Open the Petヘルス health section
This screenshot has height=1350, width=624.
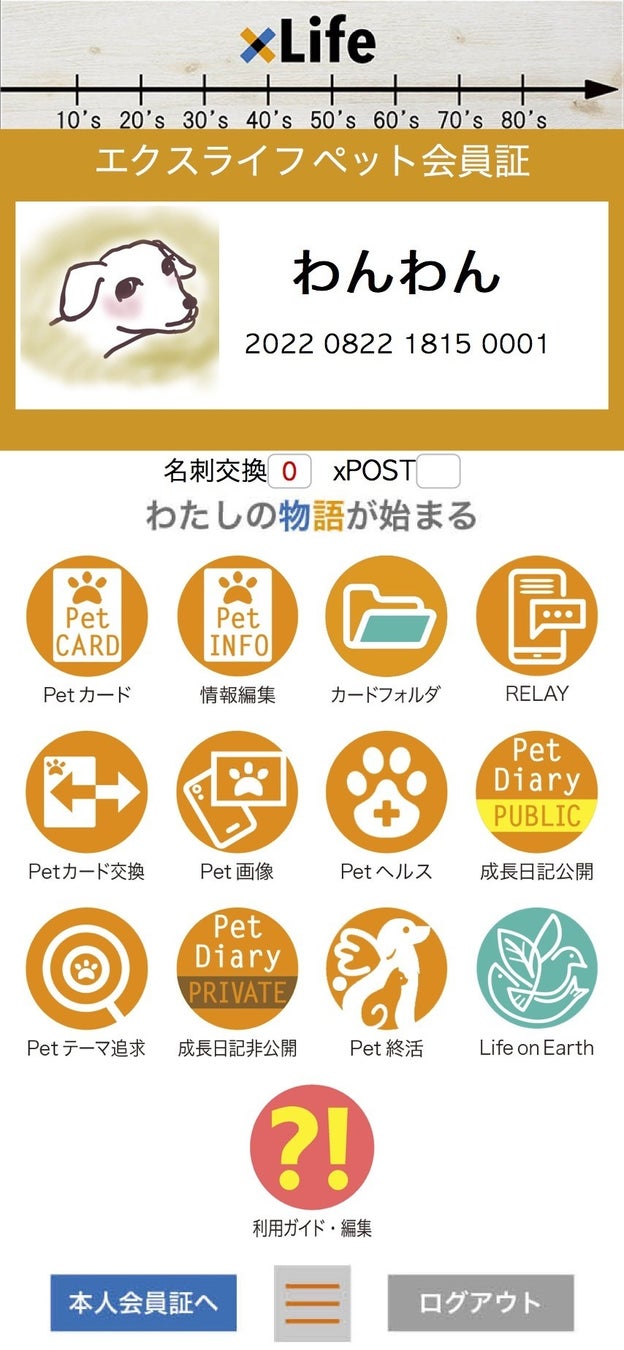(386, 794)
